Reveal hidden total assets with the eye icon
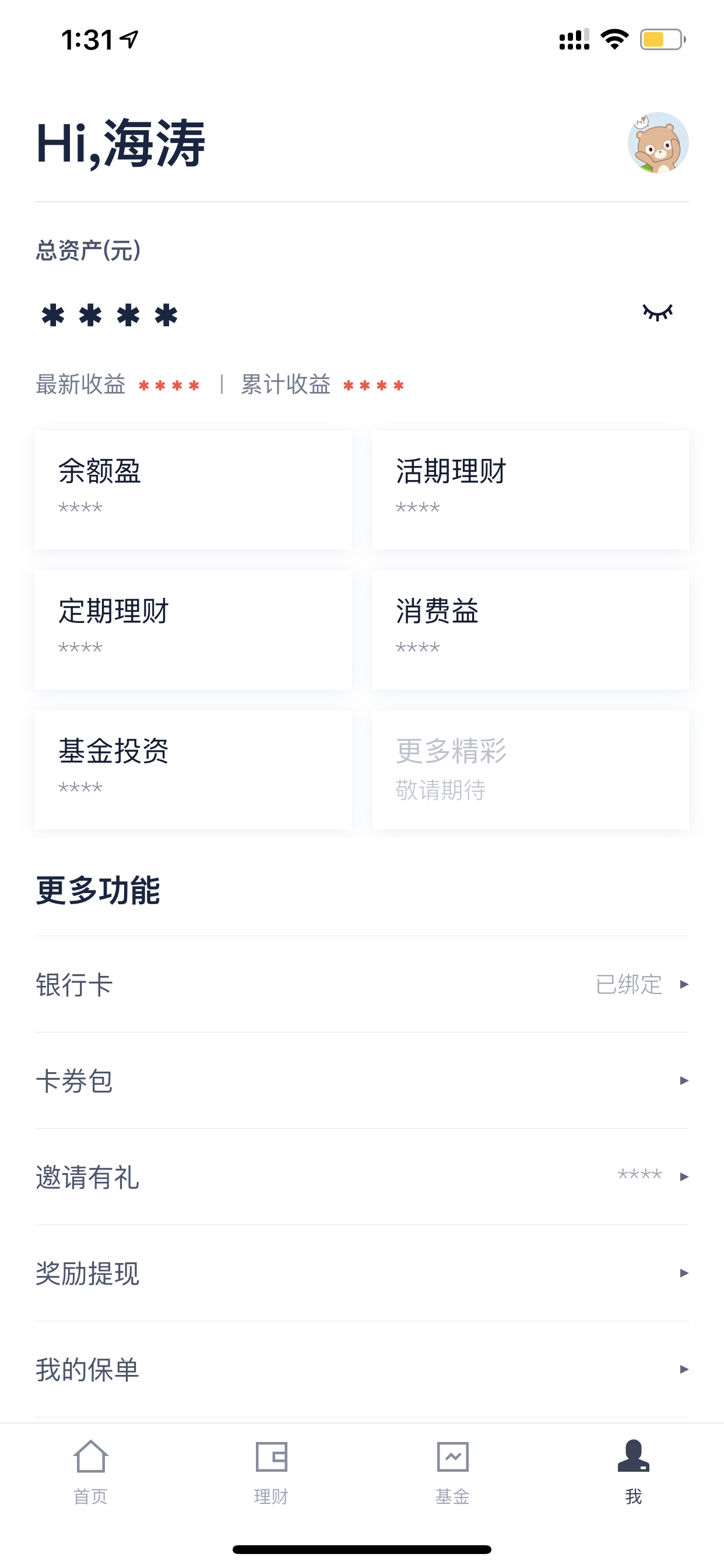 pyautogui.click(x=658, y=312)
